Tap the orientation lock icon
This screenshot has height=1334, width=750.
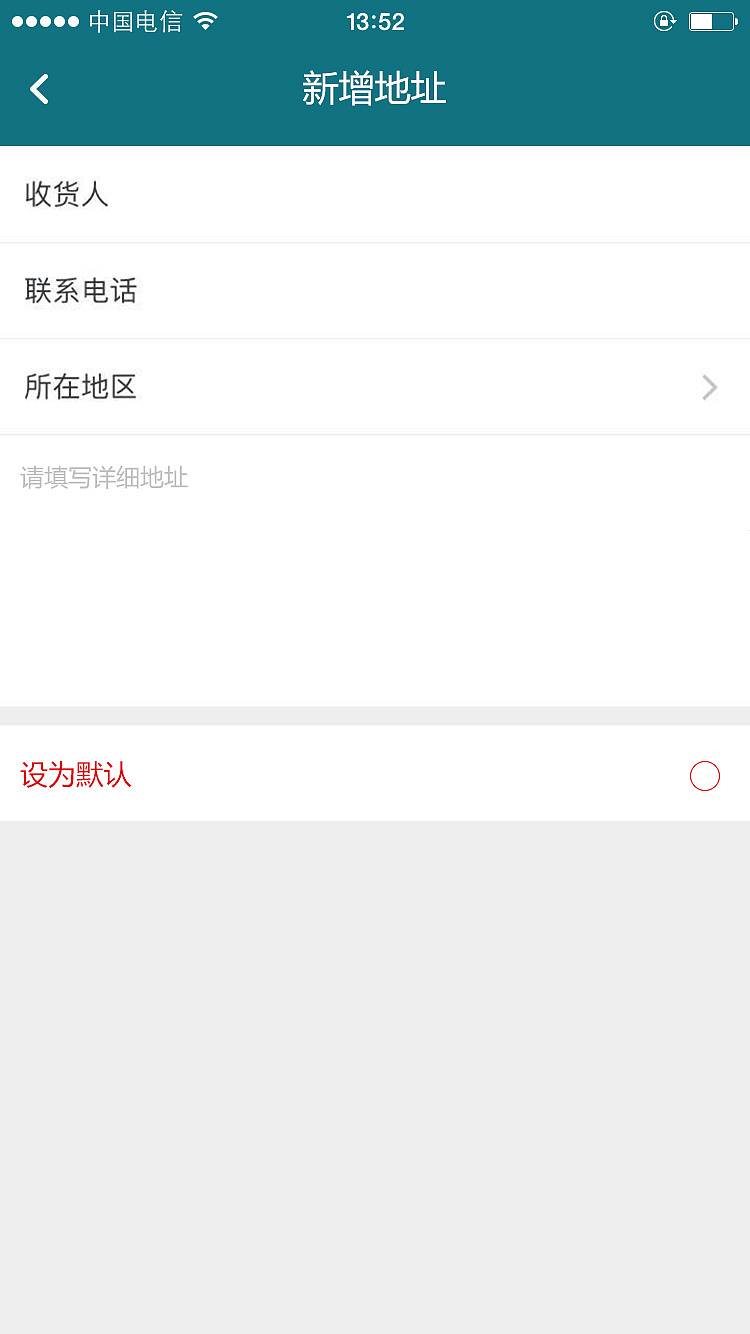664,20
